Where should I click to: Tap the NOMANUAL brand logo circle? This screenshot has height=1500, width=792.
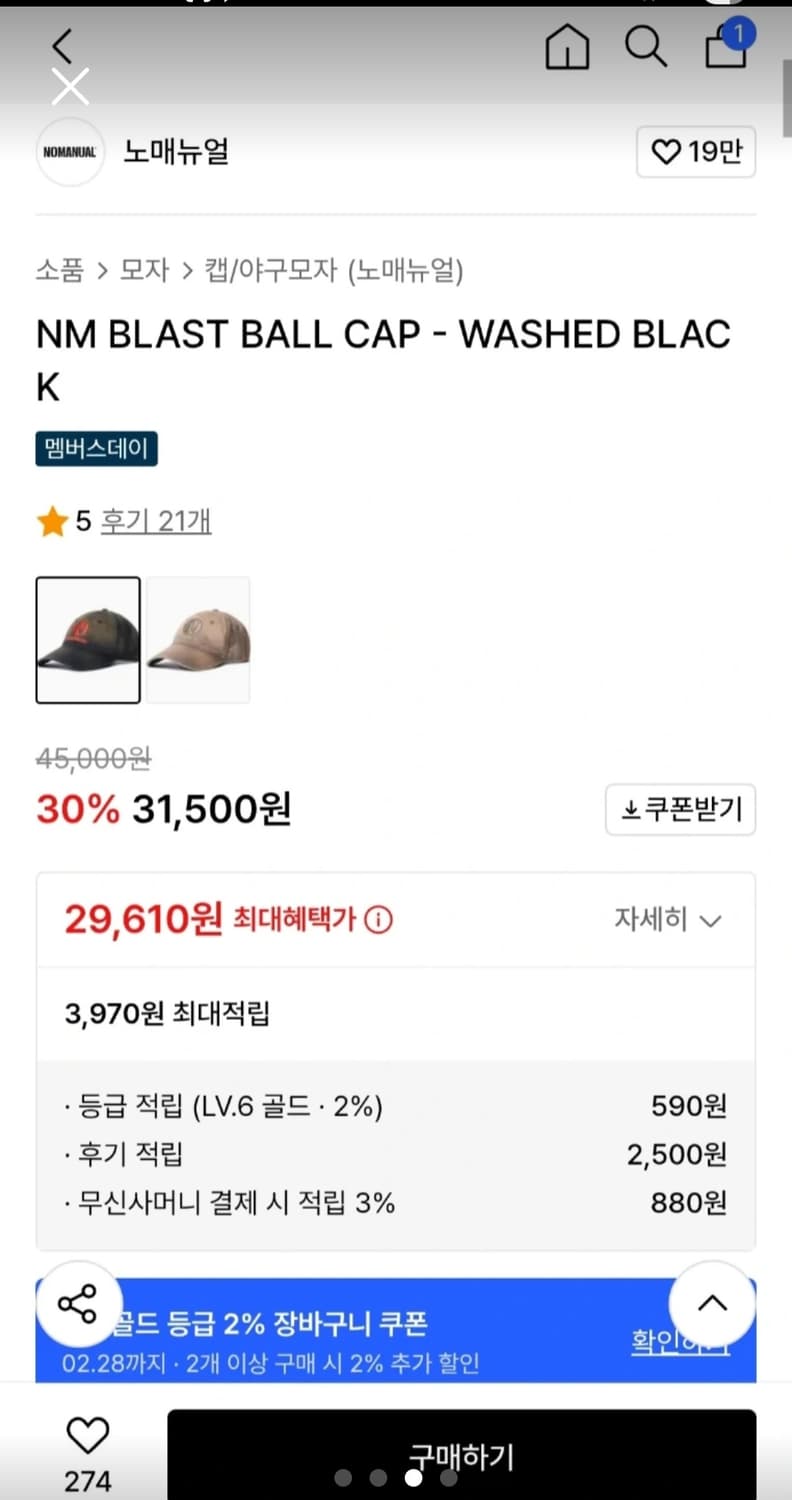coord(70,152)
